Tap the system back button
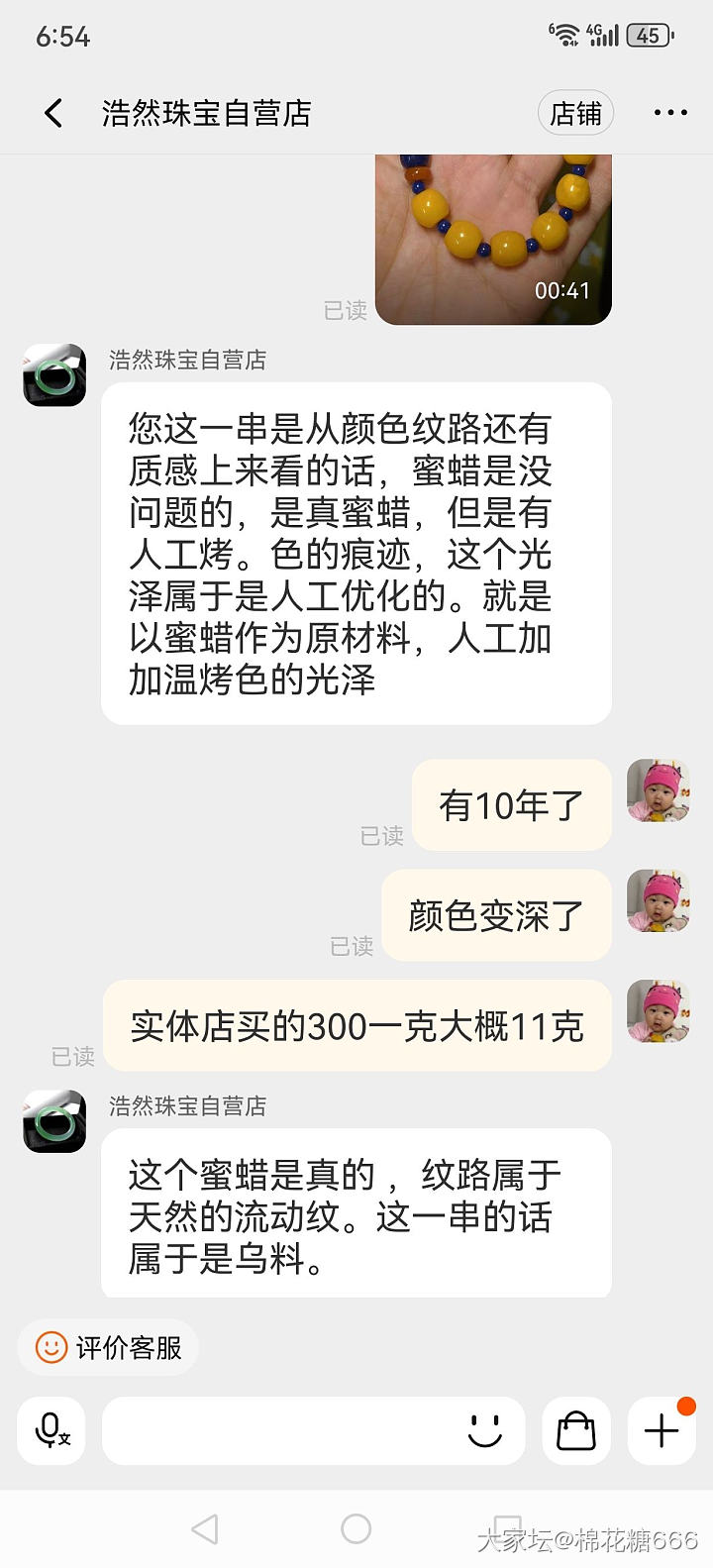Viewport: 713px width, 1568px height. [205, 1529]
